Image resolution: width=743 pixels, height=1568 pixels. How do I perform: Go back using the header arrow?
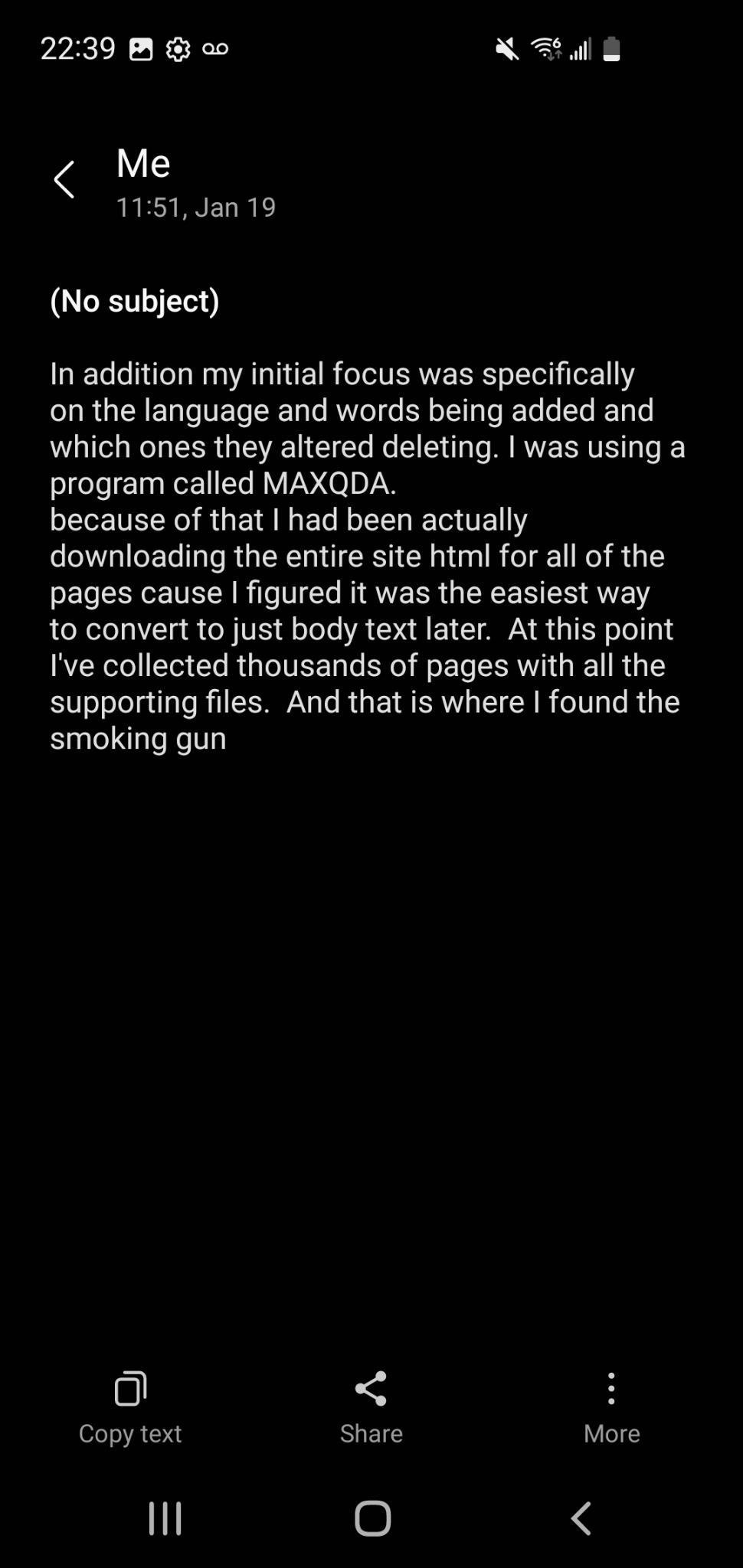tap(64, 180)
